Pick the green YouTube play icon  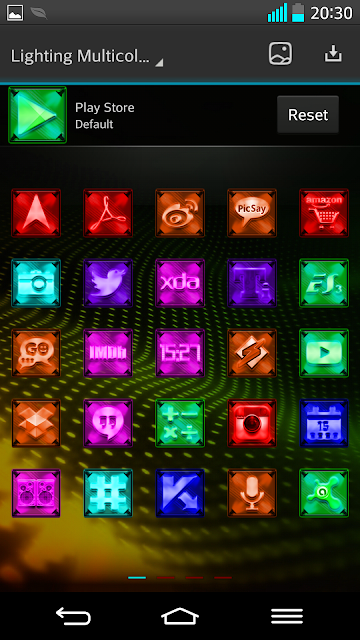324,353
